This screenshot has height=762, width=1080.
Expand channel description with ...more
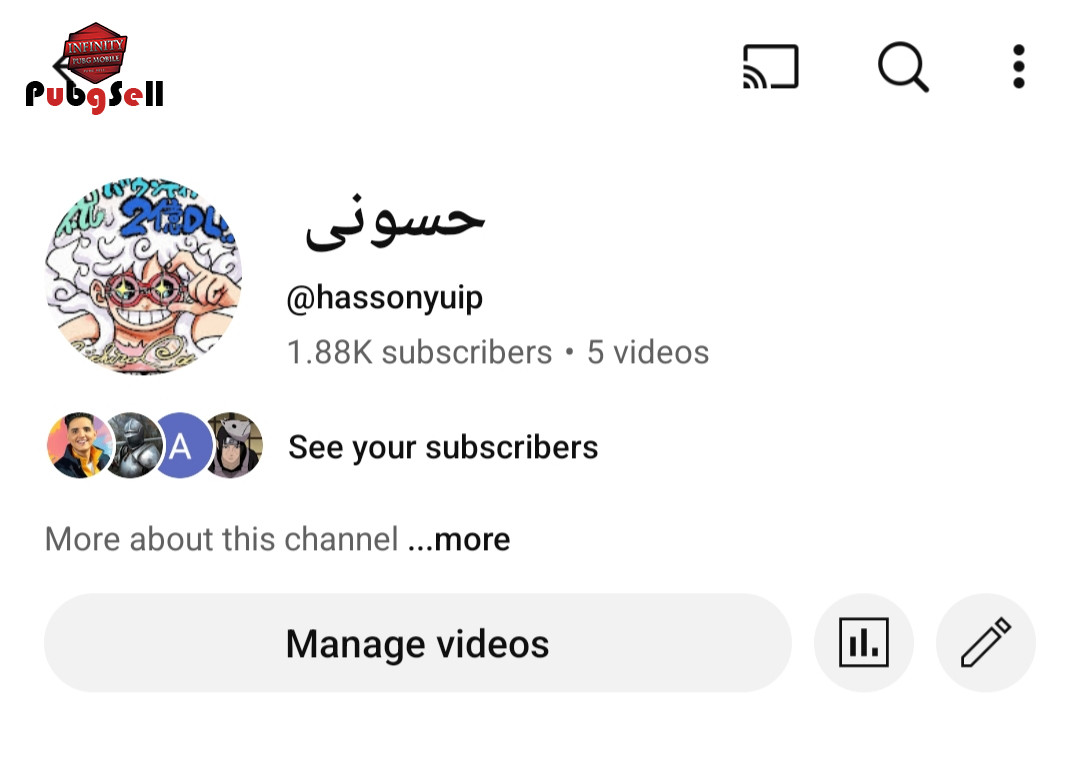tap(459, 540)
